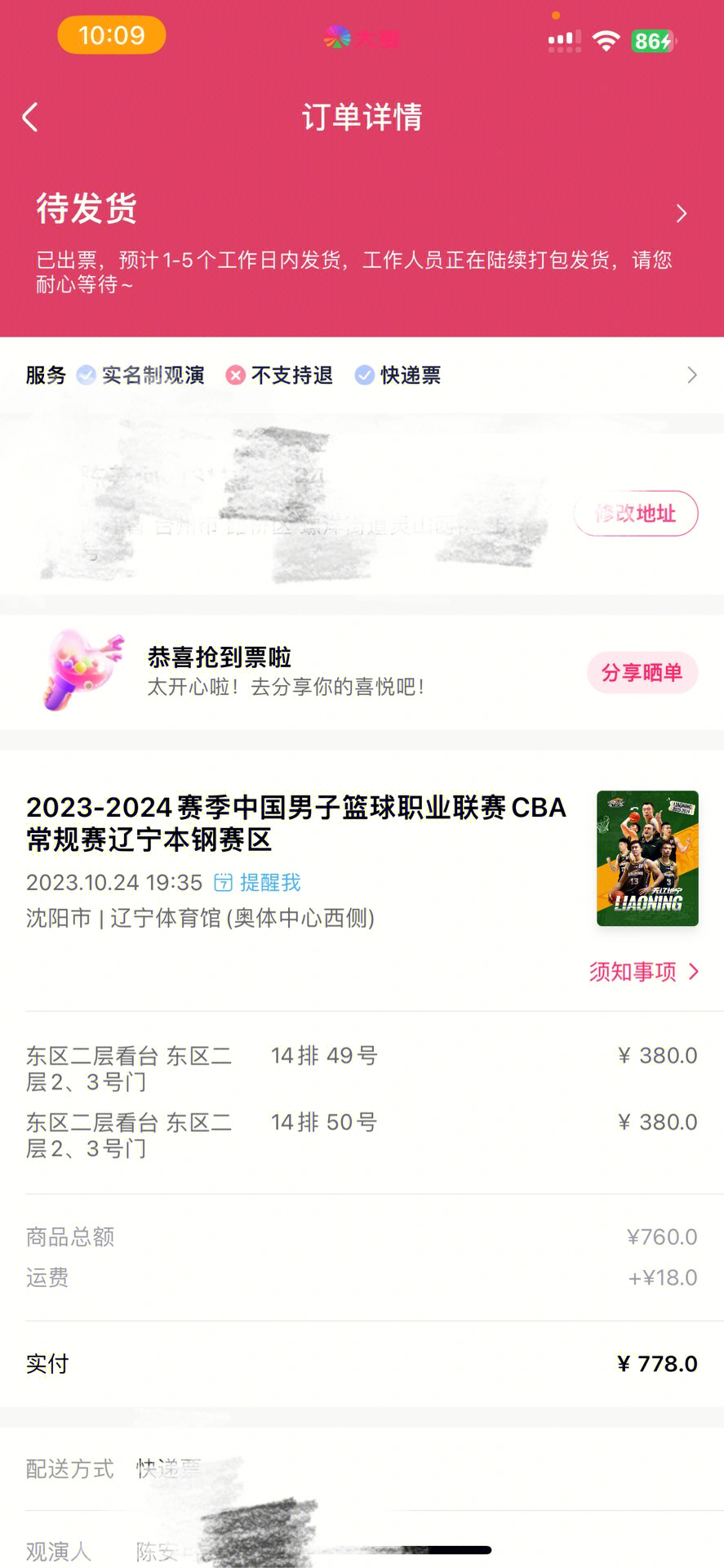This screenshot has width=724, height=1568.
Task: Open the 待发货 shipping status details
Action: tap(681, 214)
